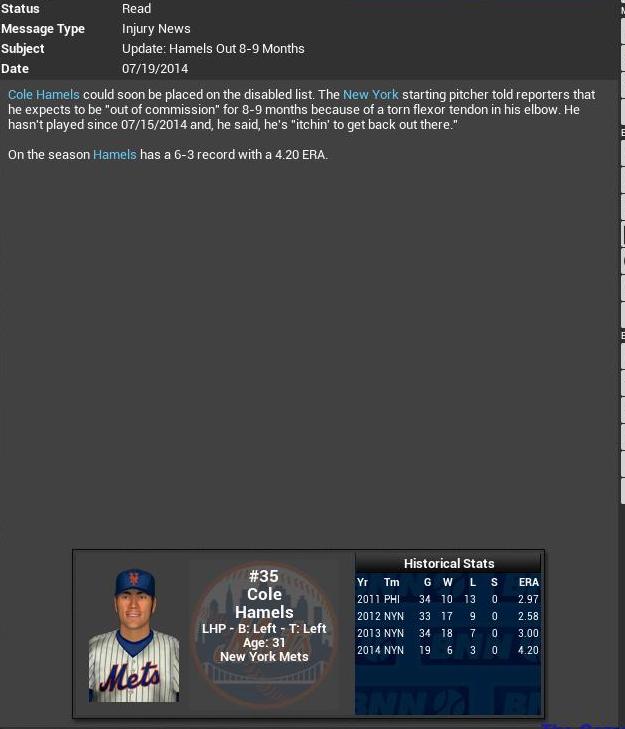625x729 pixels.
Task: Tap the Hamels link in season record line
Action: 114,155
